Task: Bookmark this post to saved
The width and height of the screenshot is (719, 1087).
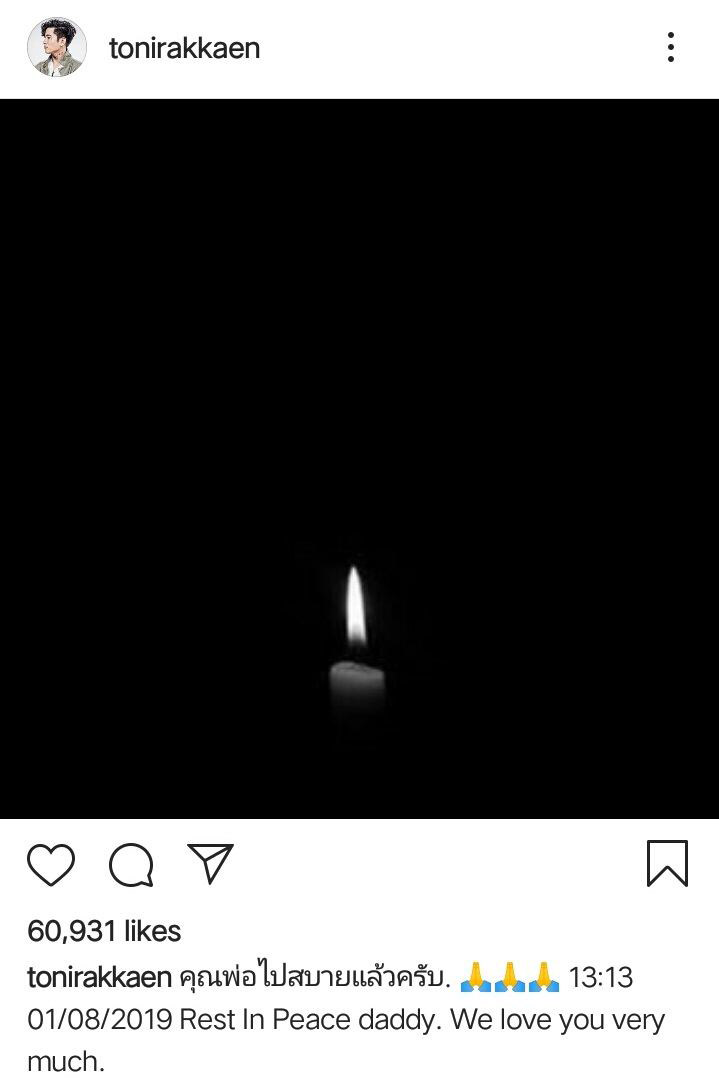Action: [x=667, y=863]
